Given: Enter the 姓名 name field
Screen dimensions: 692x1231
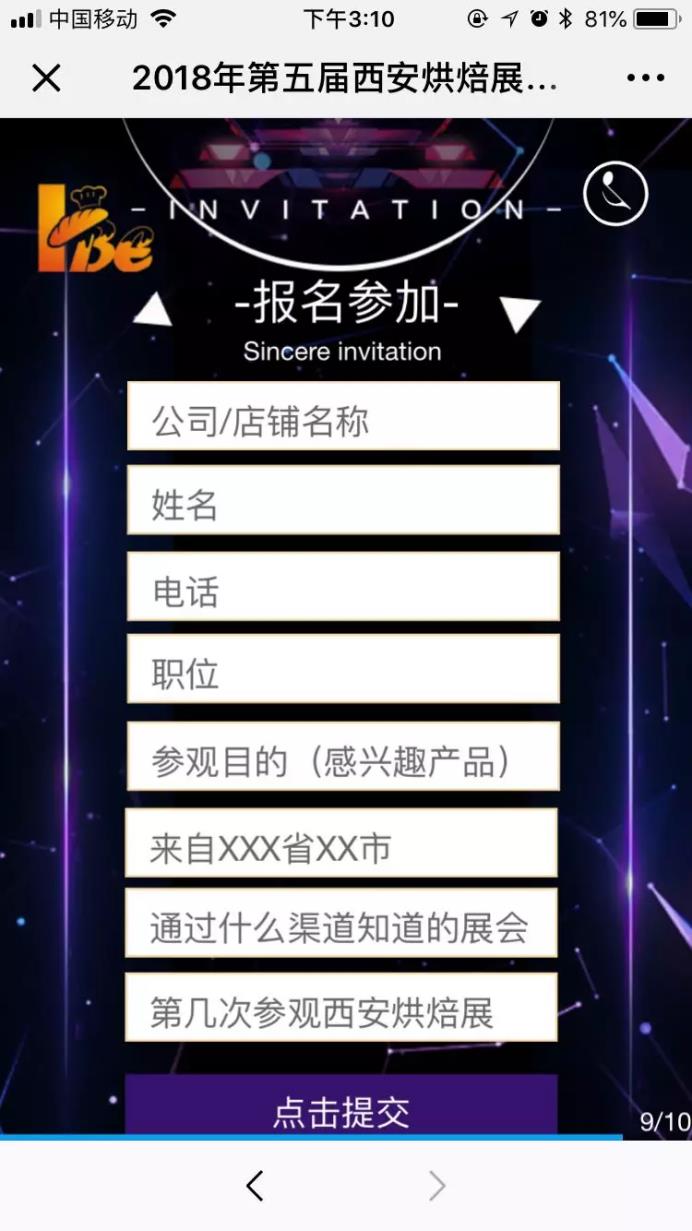Looking at the screenshot, I should point(342,500).
